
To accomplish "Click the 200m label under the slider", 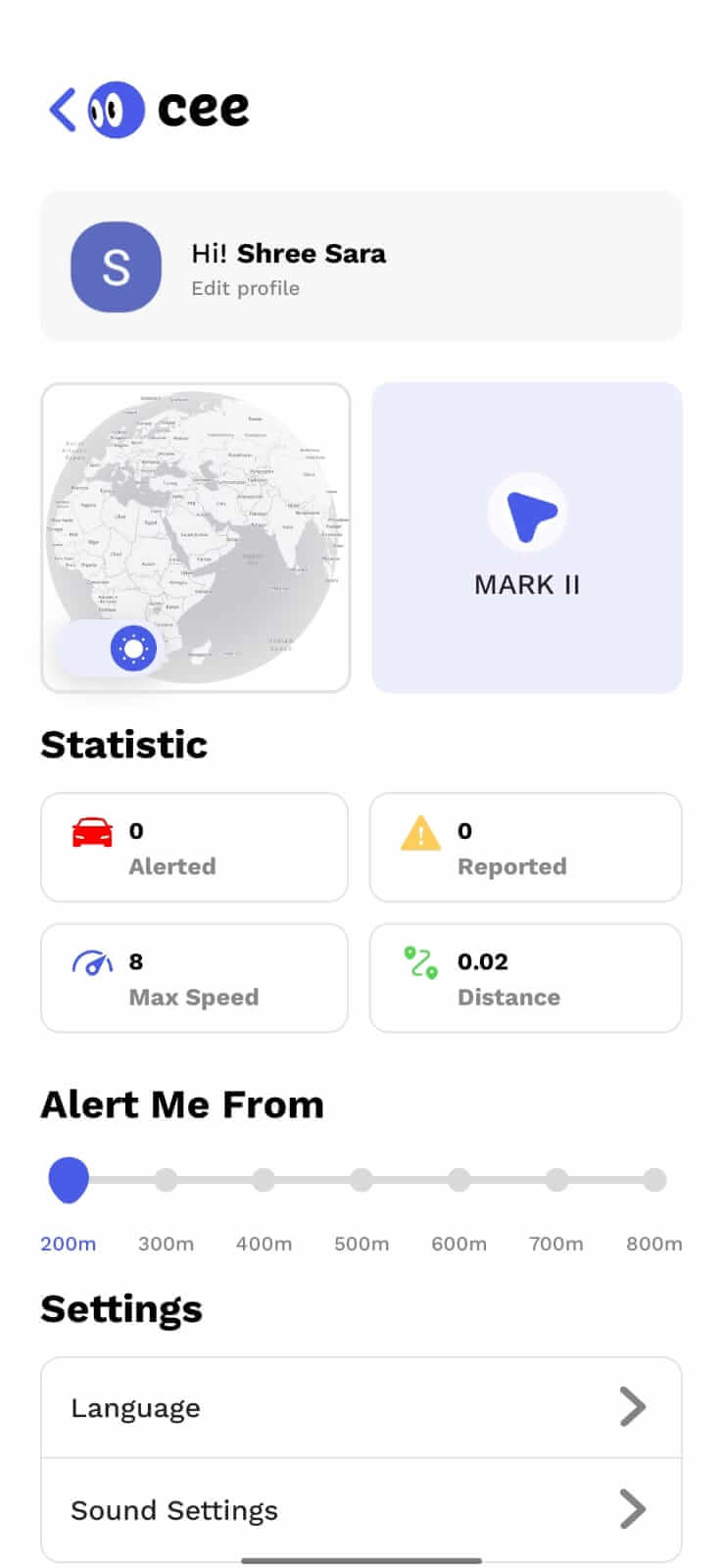I will 68,1244.
